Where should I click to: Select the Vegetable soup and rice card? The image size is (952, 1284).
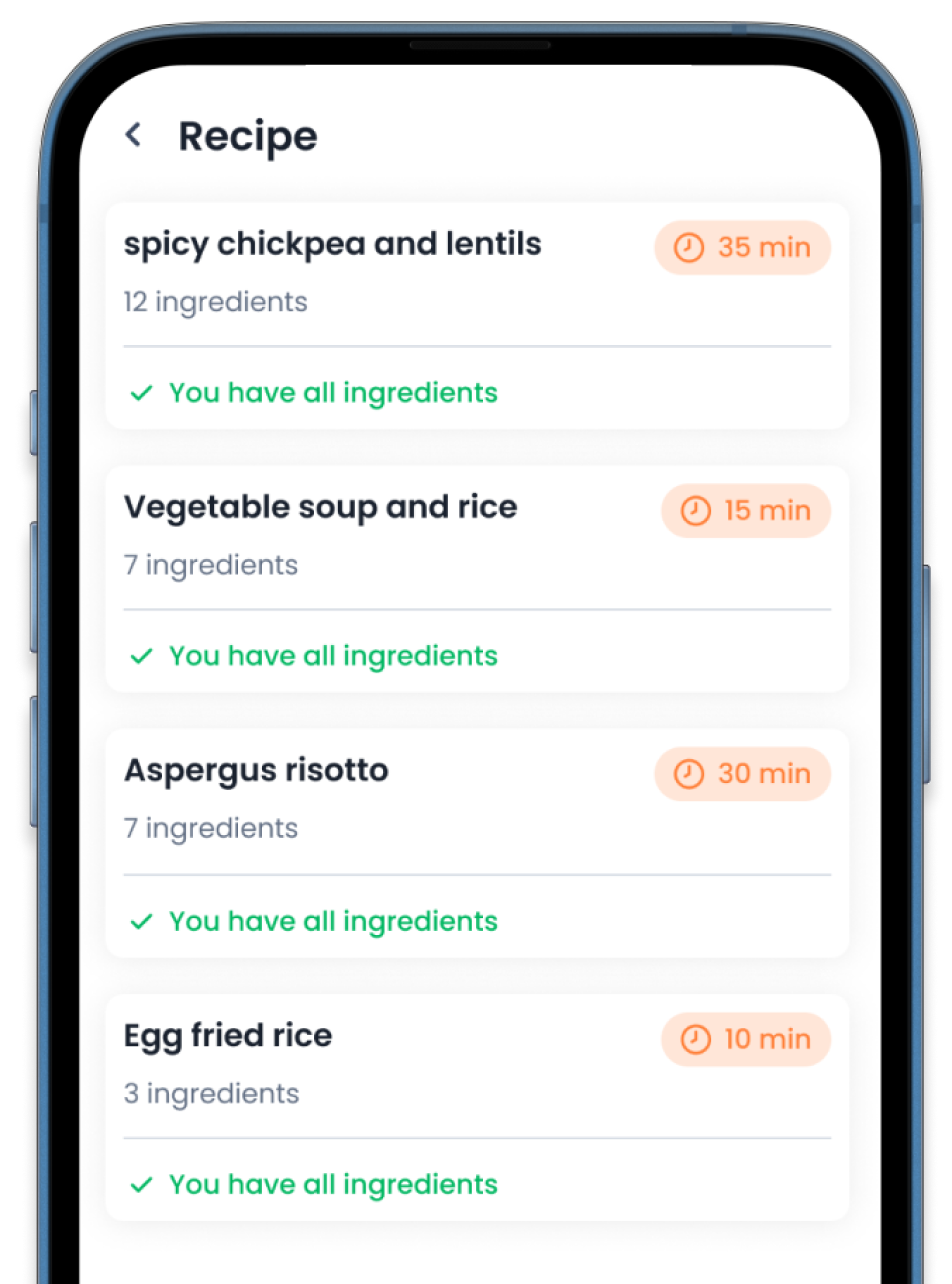click(320, 508)
